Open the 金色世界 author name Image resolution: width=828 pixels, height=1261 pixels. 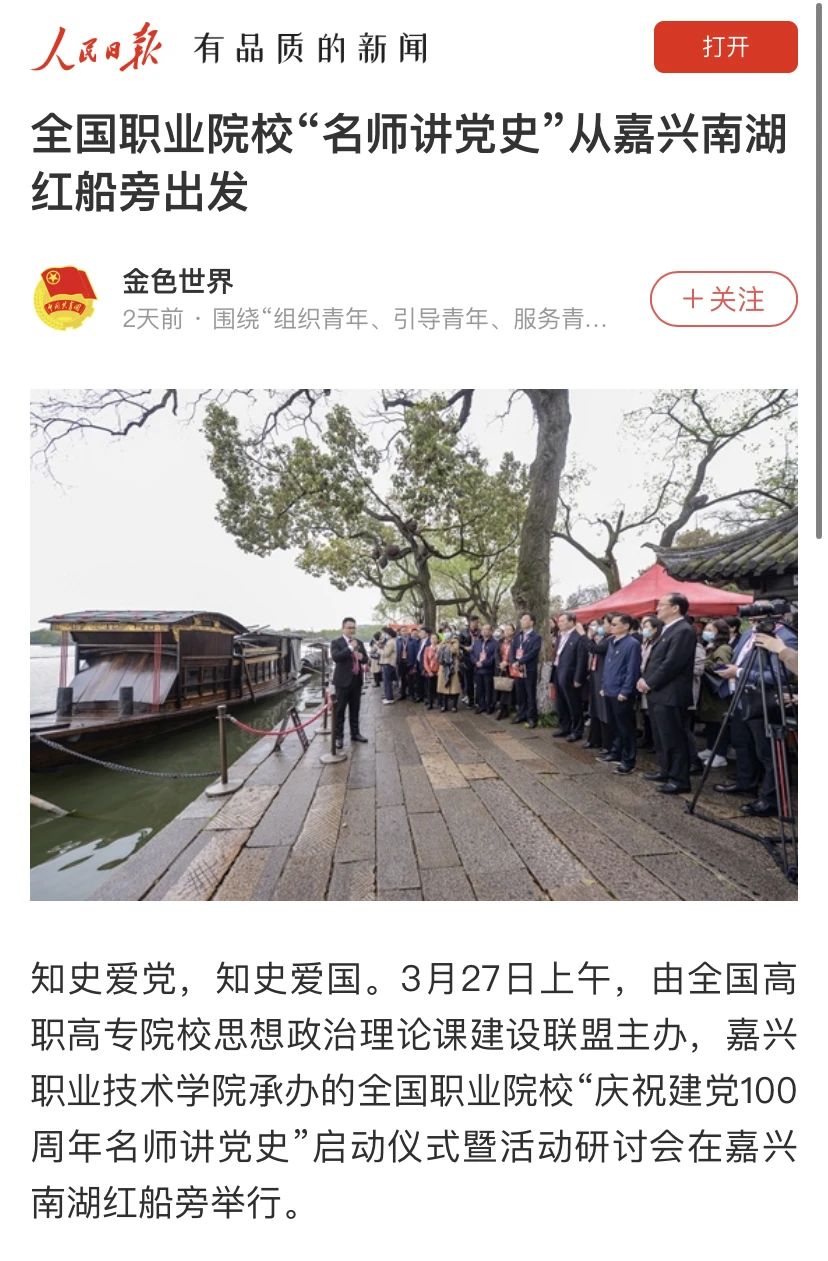tap(178, 281)
